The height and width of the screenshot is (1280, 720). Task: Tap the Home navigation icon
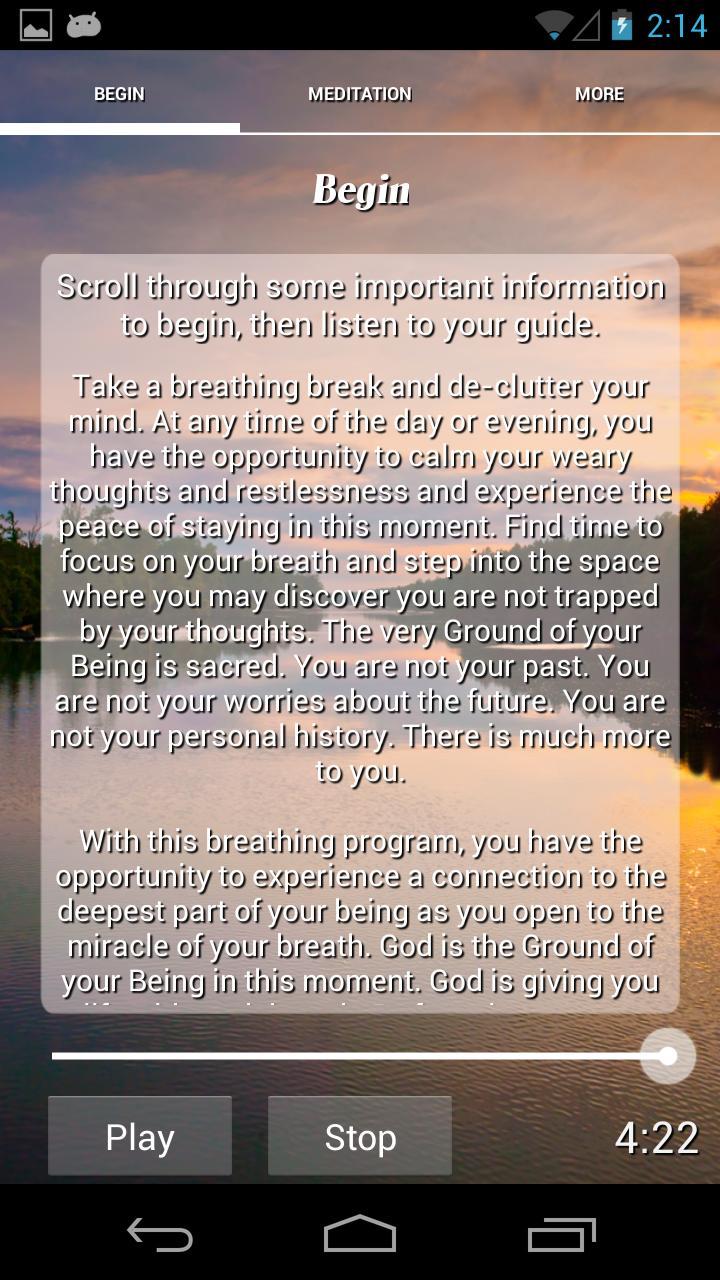(x=360, y=1237)
